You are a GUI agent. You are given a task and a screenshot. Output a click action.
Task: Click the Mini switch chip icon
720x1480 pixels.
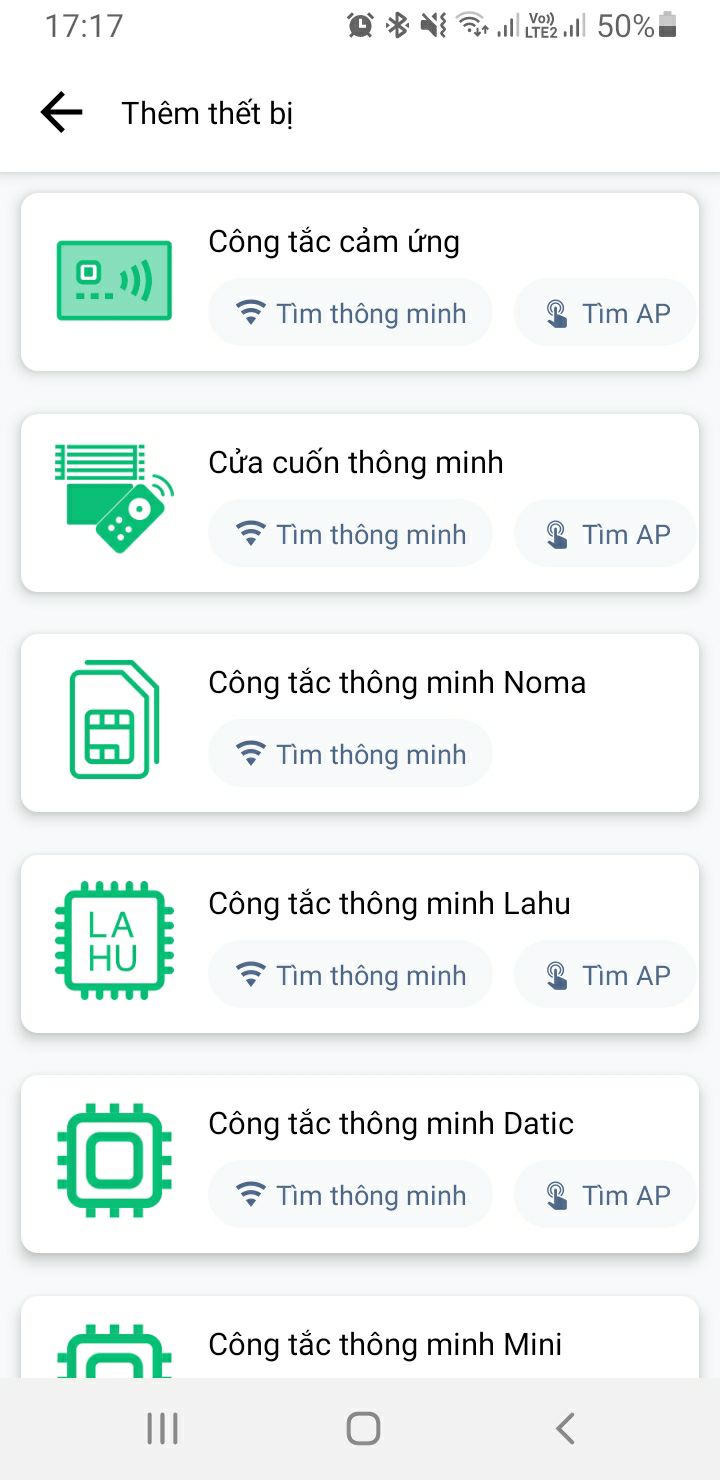click(114, 1355)
